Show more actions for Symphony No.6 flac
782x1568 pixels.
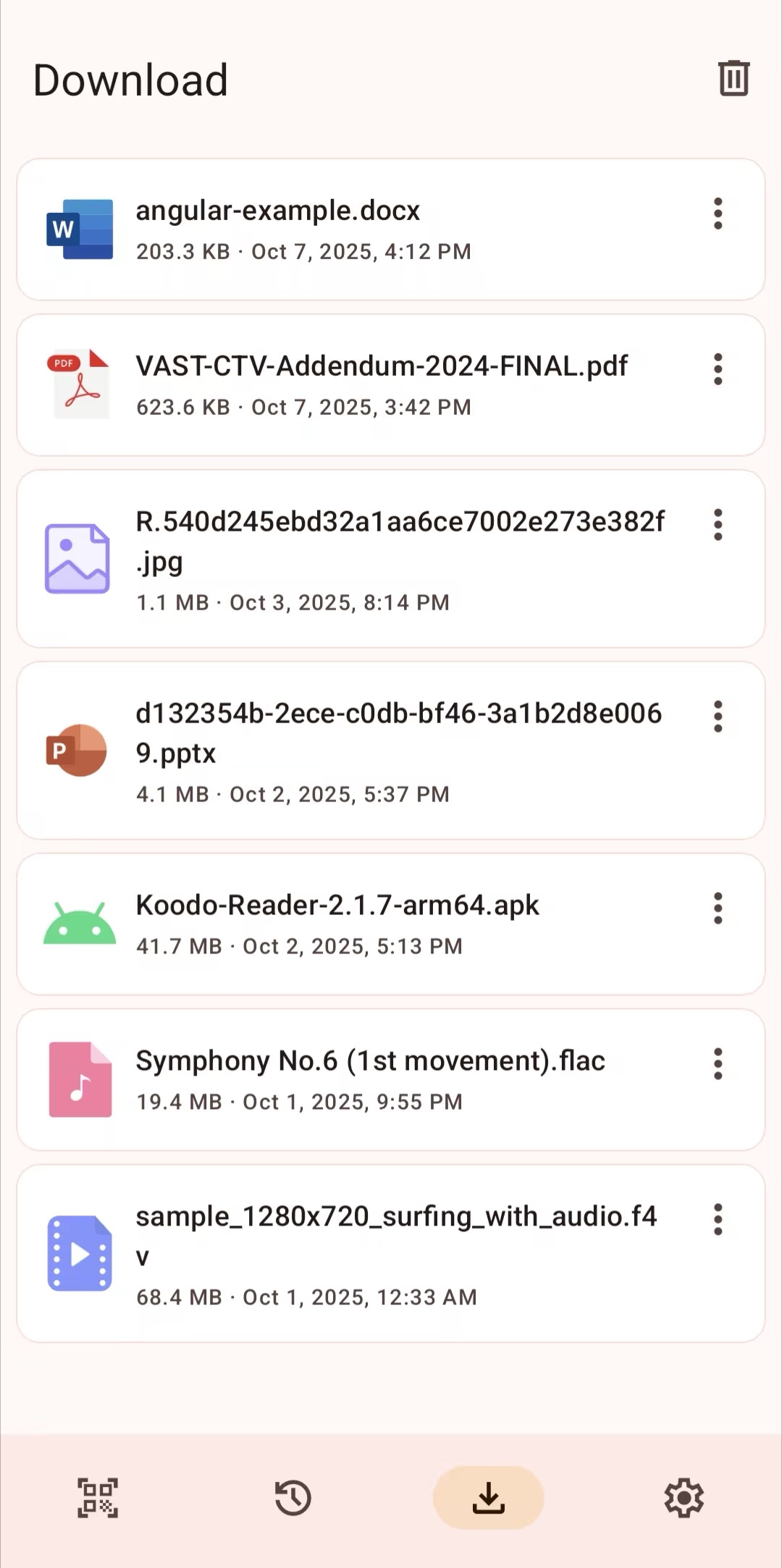point(718,1064)
